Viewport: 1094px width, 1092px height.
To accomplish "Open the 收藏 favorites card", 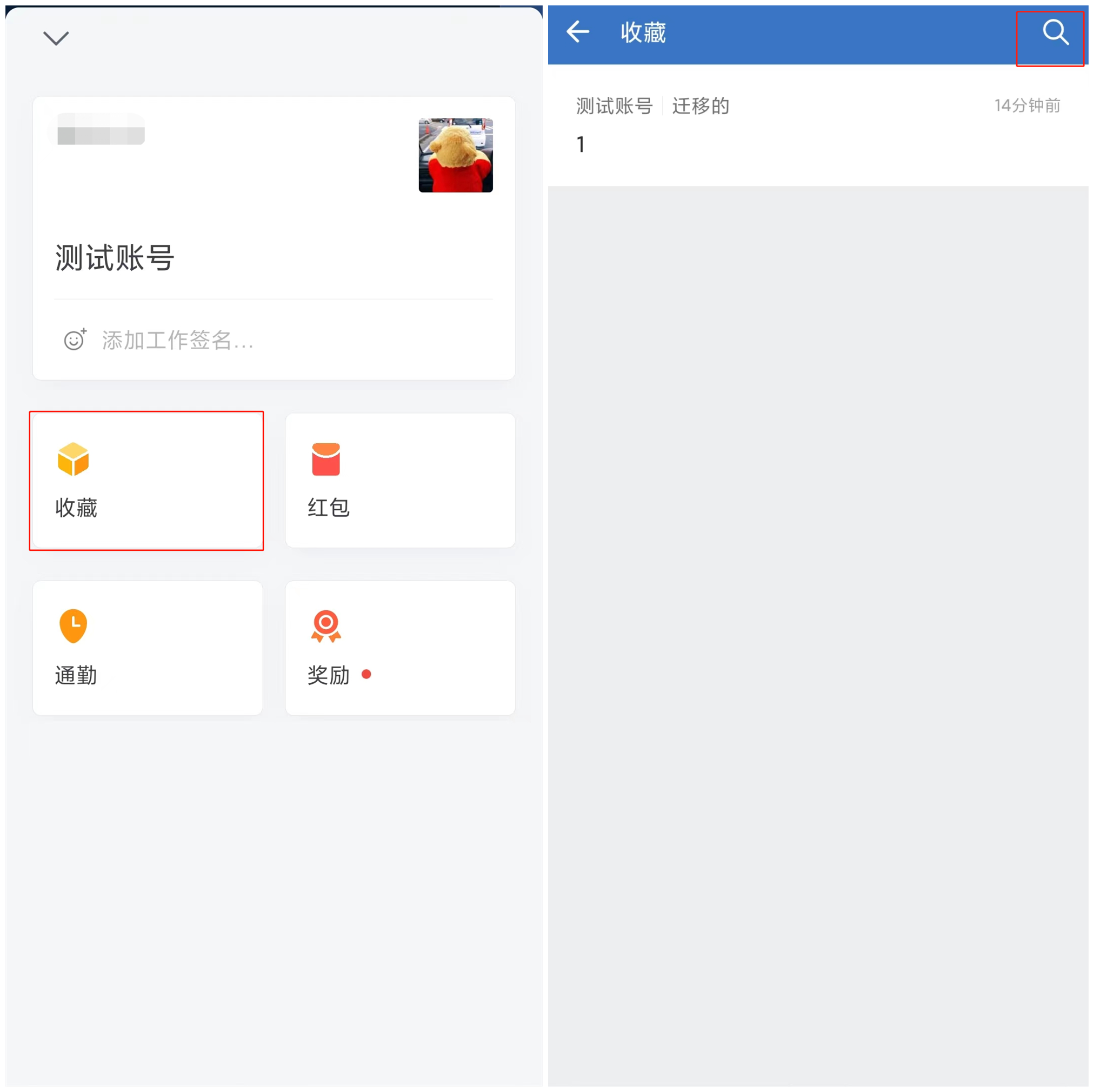I will click(146, 480).
